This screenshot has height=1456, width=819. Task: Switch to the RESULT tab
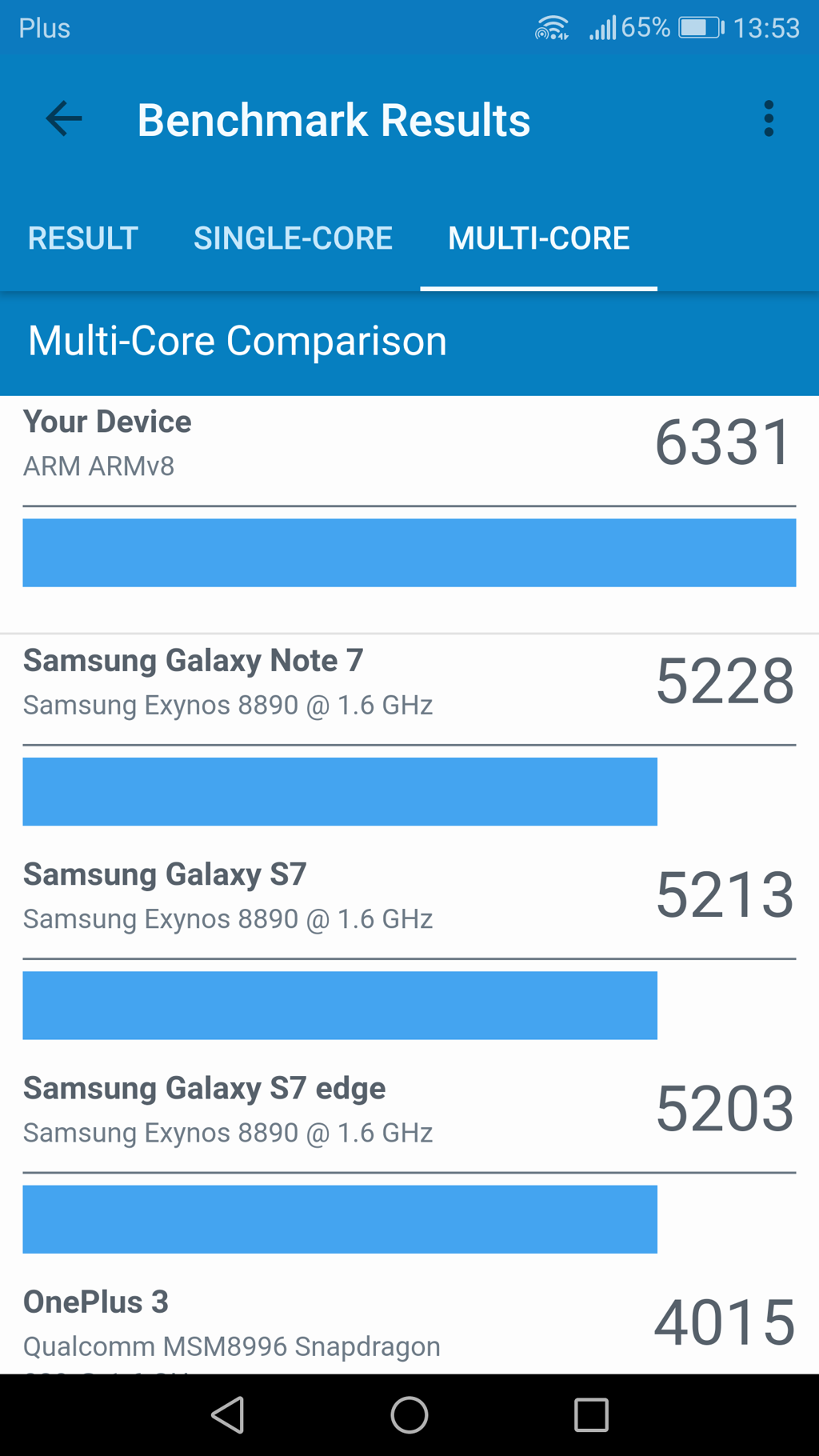pos(83,238)
